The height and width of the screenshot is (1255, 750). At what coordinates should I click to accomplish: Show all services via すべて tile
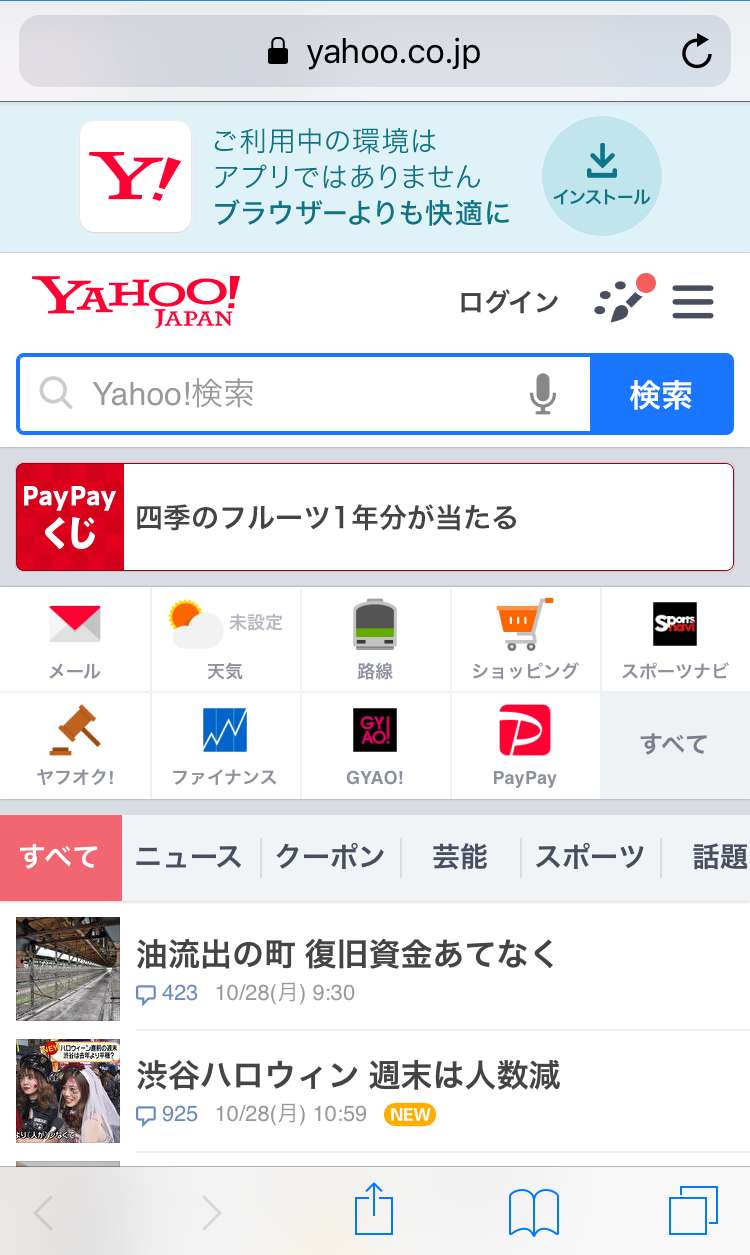point(675,745)
